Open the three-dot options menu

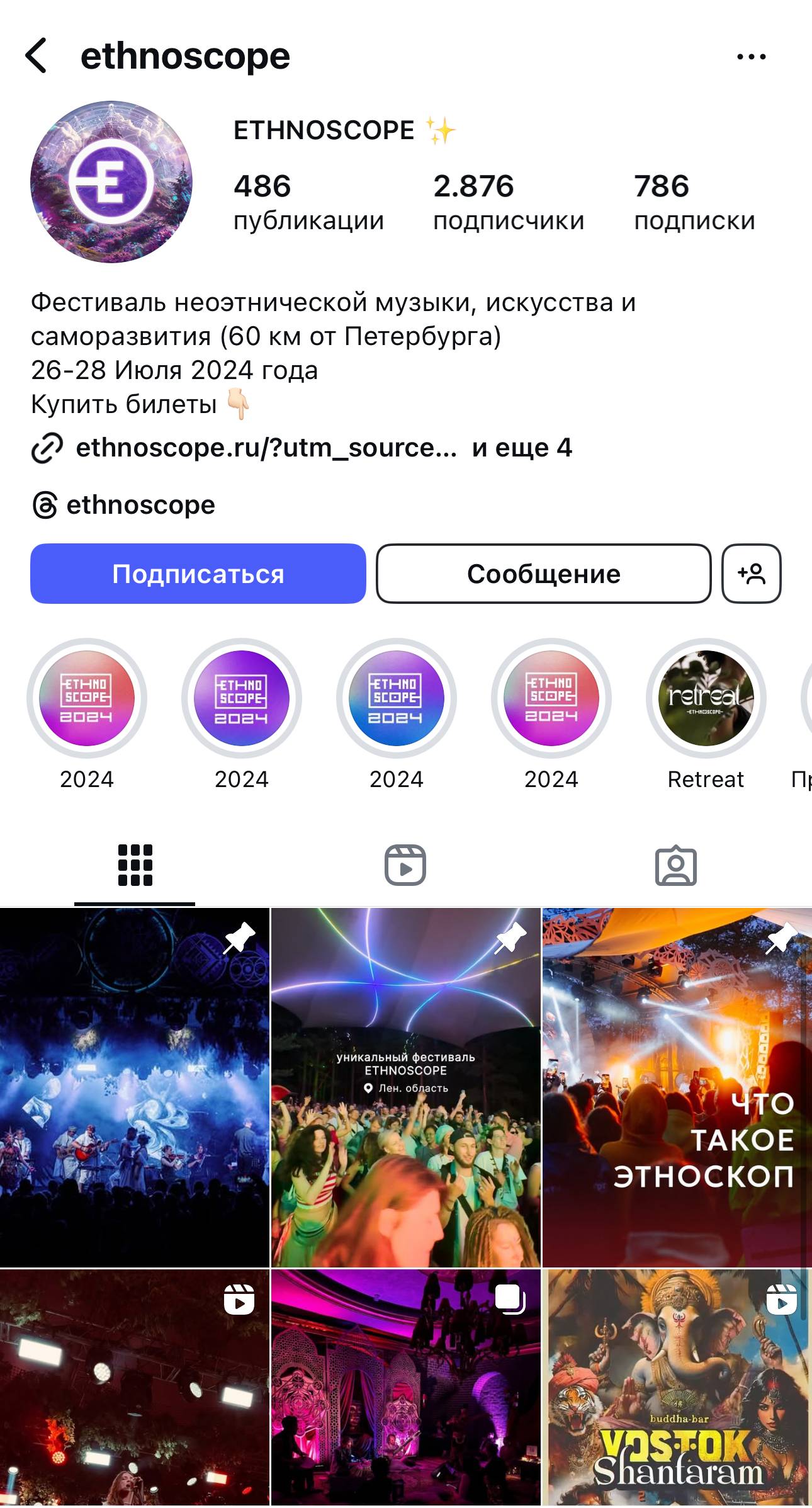point(751,57)
